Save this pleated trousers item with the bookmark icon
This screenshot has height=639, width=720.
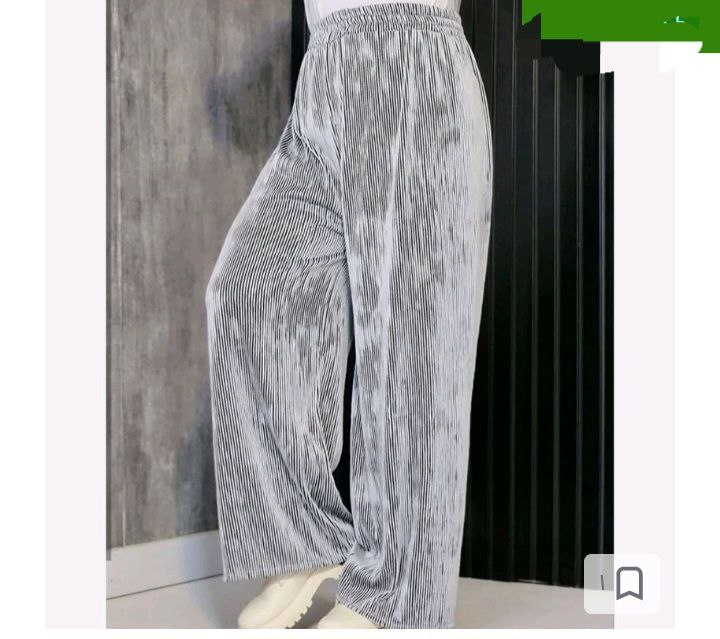coord(628,583)
